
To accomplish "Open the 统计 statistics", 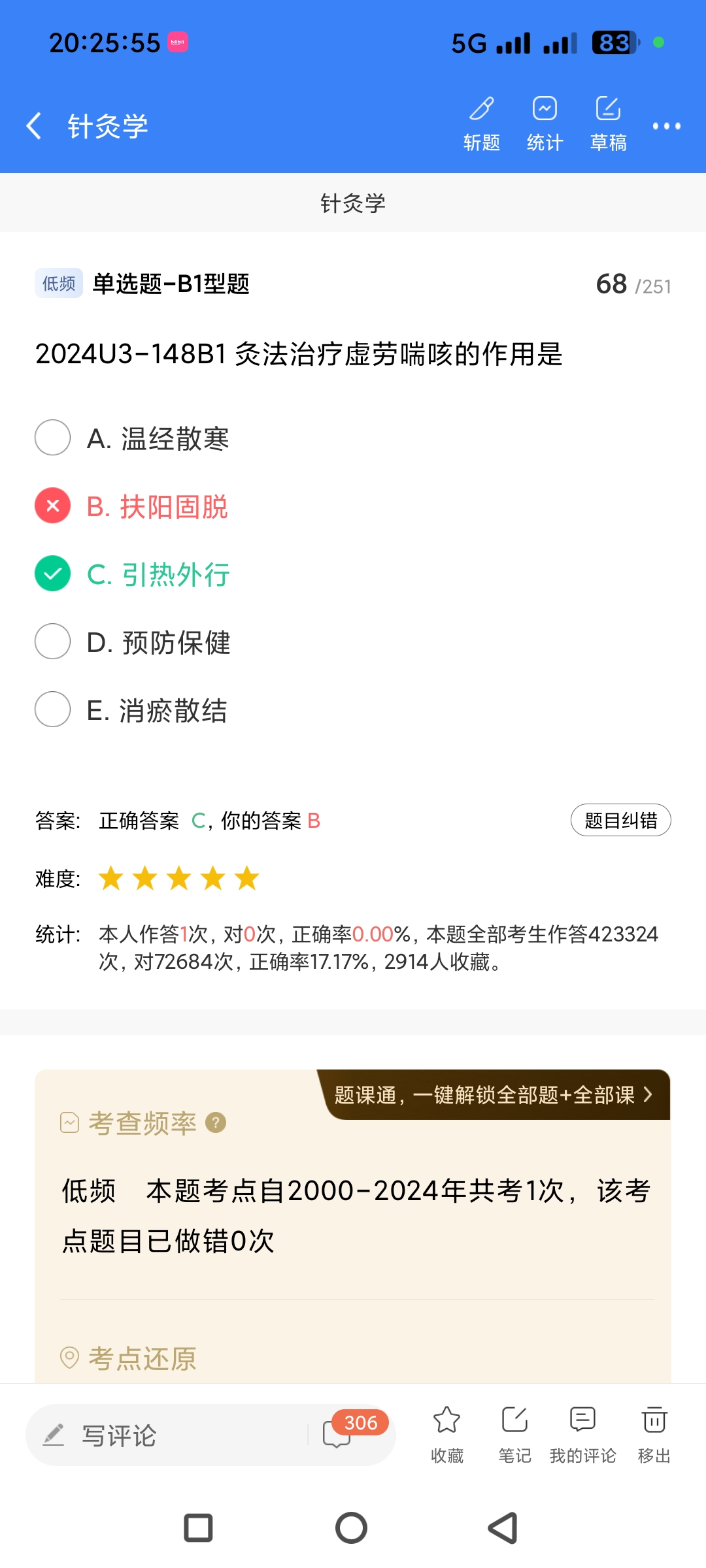I will (545, 123).
